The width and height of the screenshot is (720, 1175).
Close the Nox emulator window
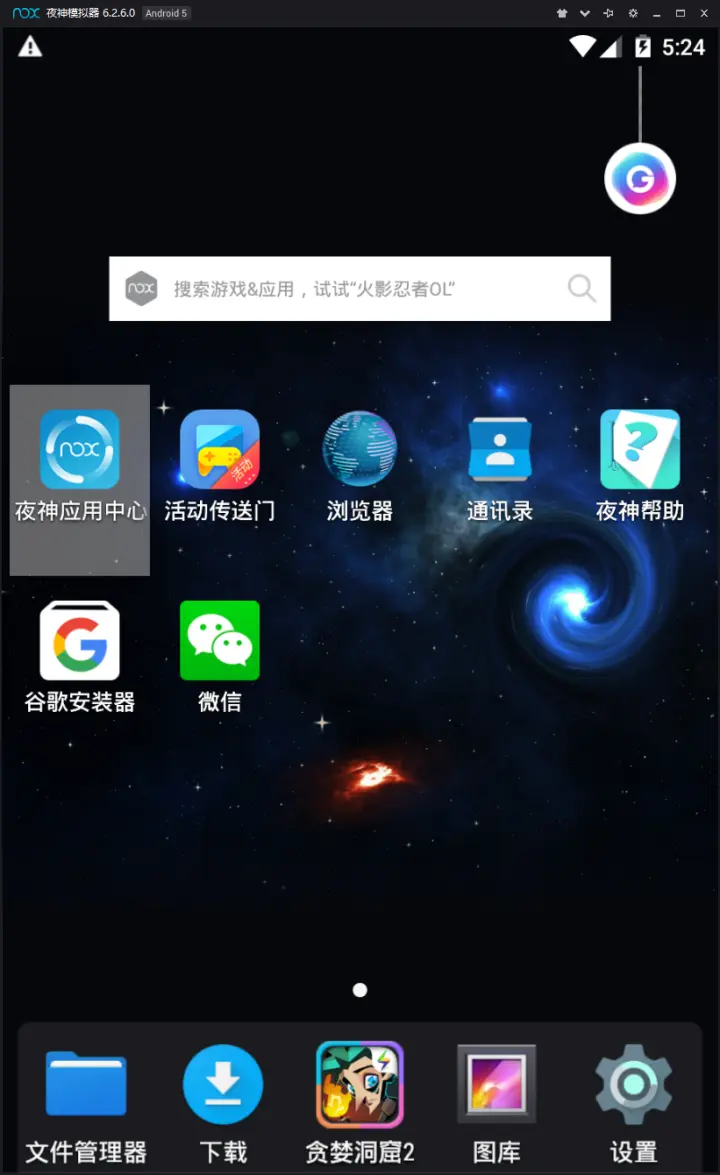click(x=705, y=13)
